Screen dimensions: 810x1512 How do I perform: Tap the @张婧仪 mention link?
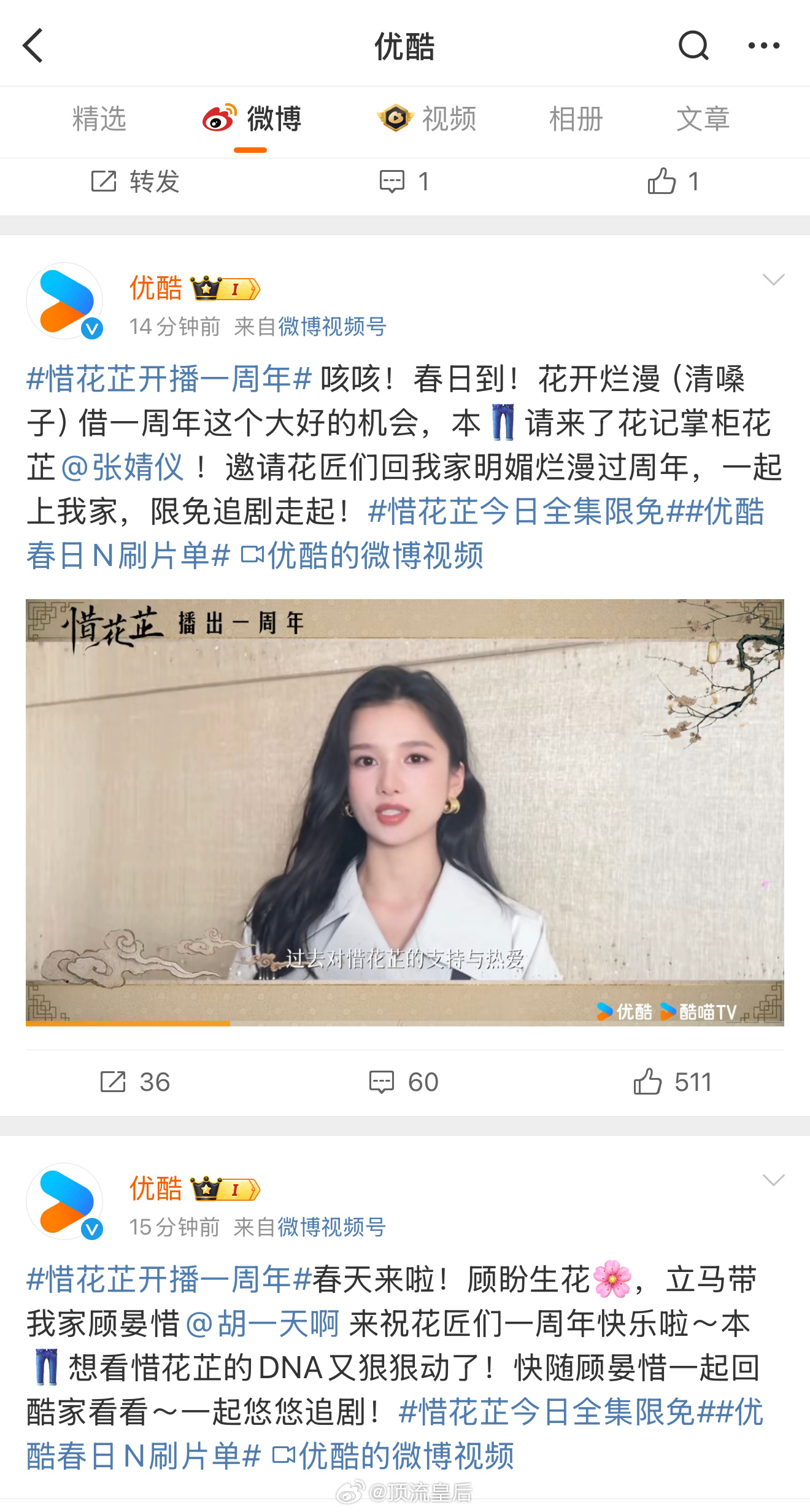point(122,467)
